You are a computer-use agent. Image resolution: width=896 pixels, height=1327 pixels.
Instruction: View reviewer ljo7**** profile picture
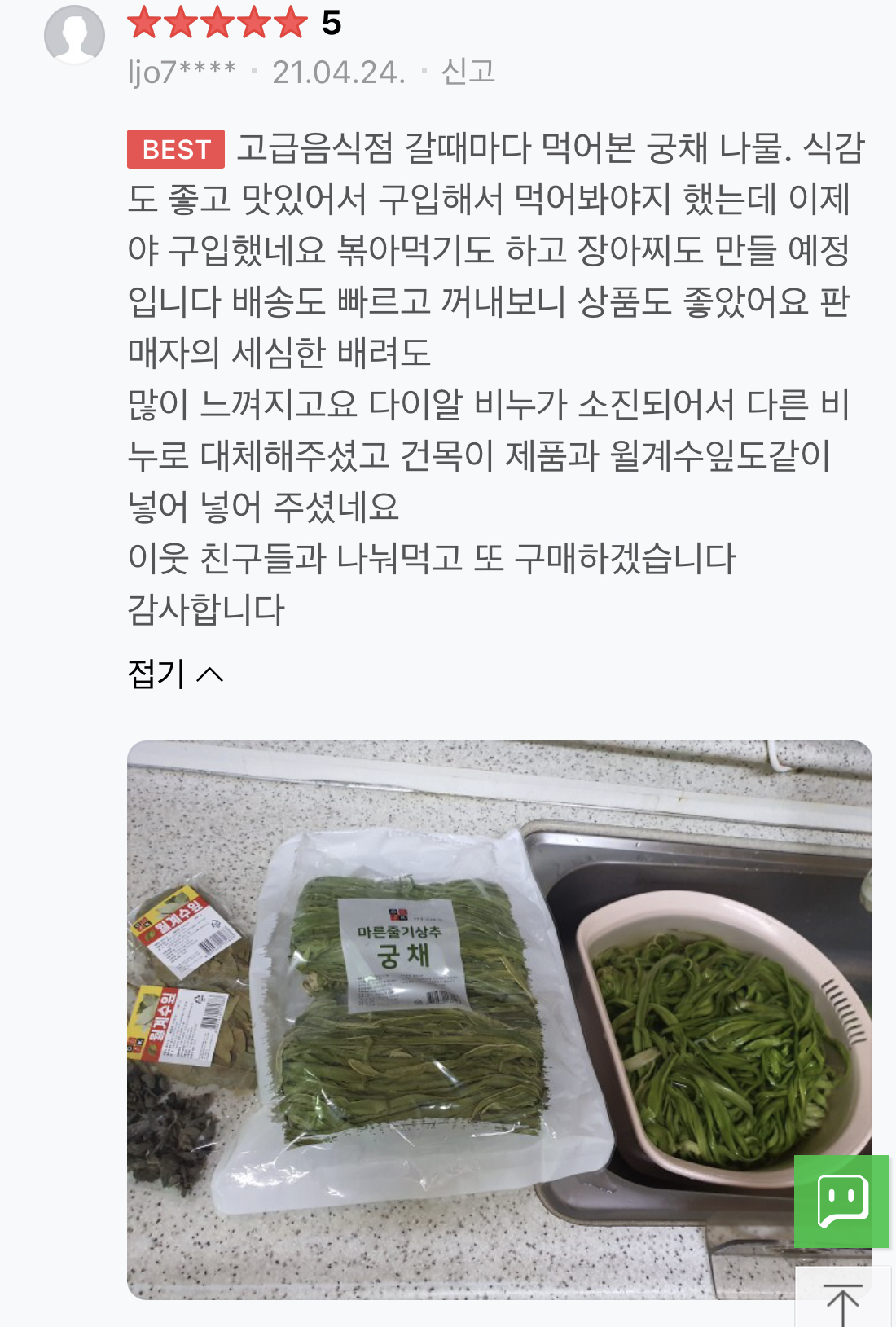pyautogui.click(x=74, y=35)
